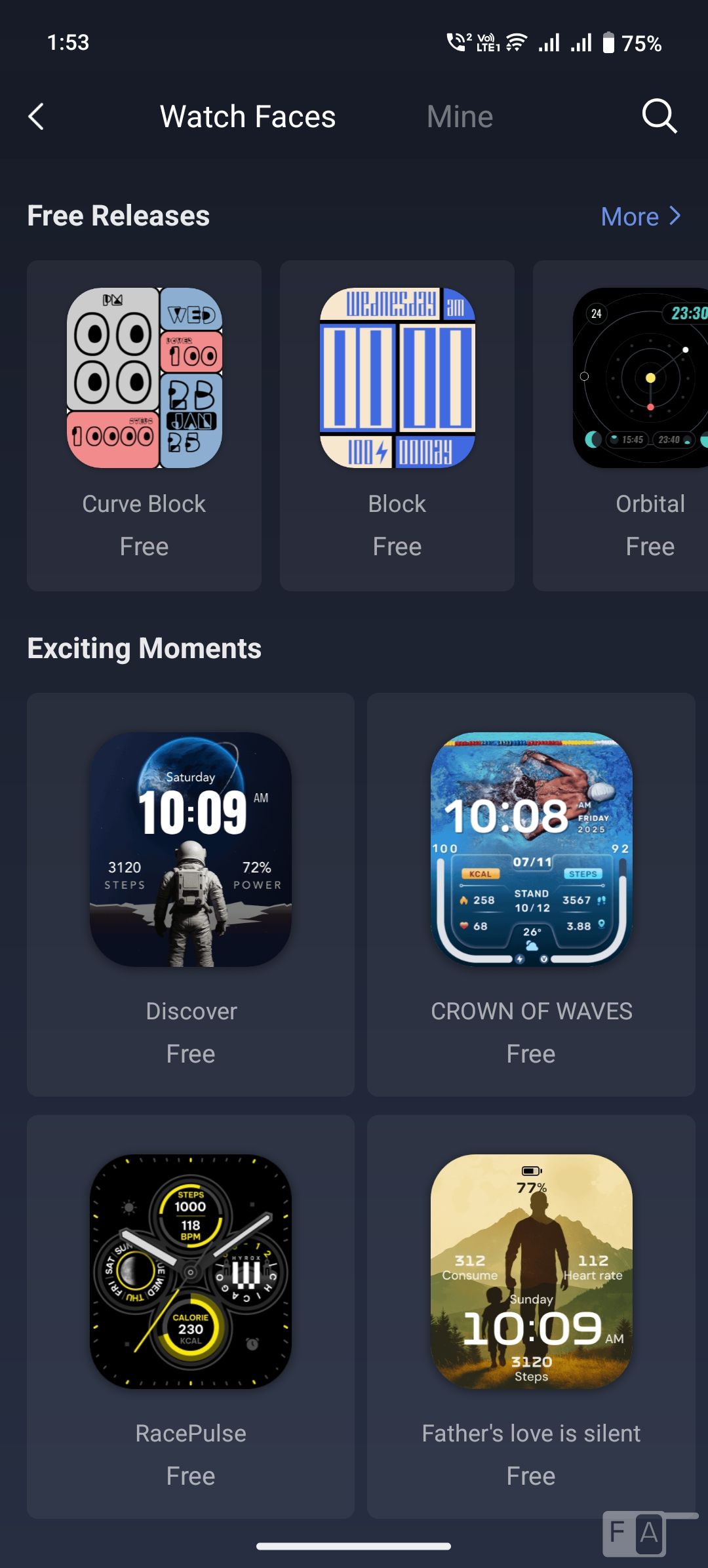Switch to the Mine tab
708x1568 pixels.
(x=460, y=117)
